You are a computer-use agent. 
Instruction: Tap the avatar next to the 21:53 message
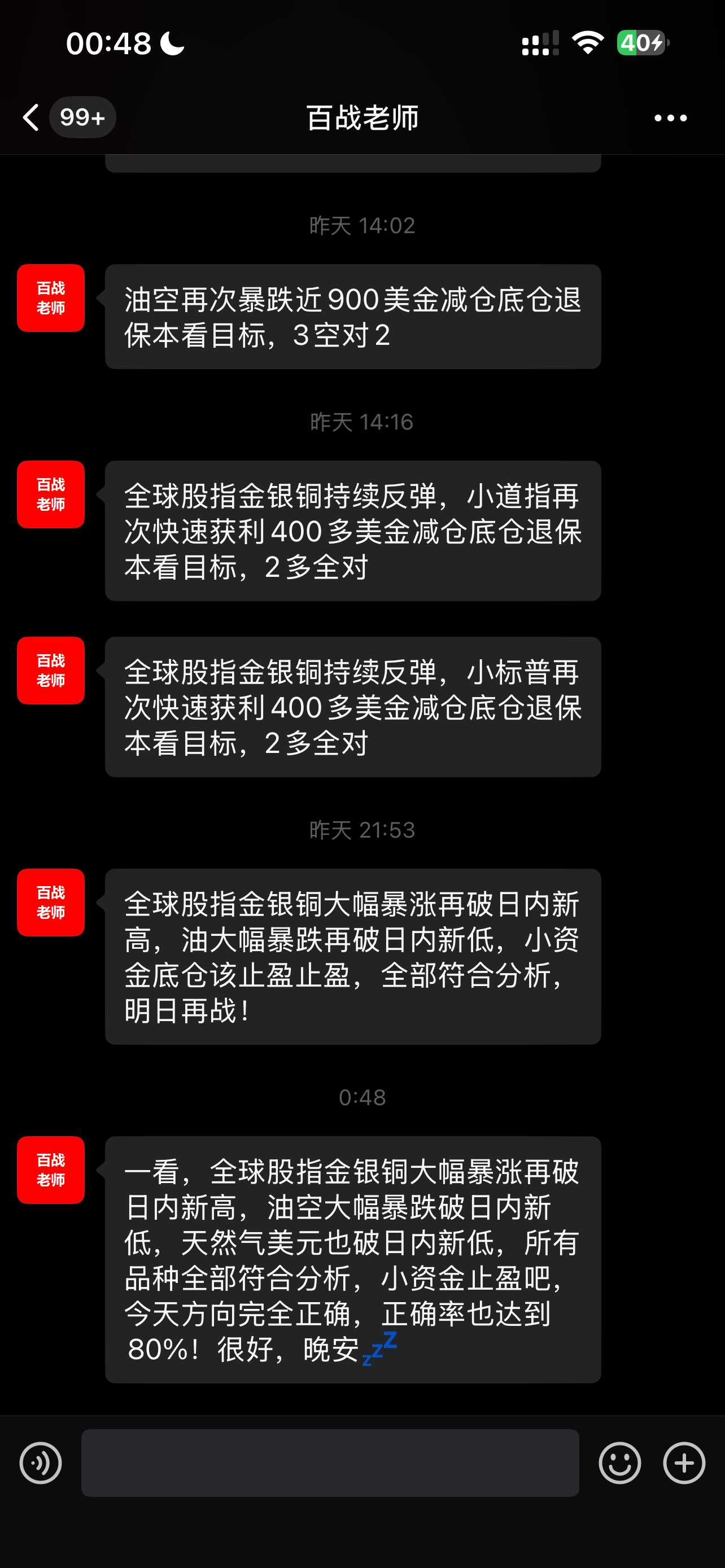(x=50, y=902)
